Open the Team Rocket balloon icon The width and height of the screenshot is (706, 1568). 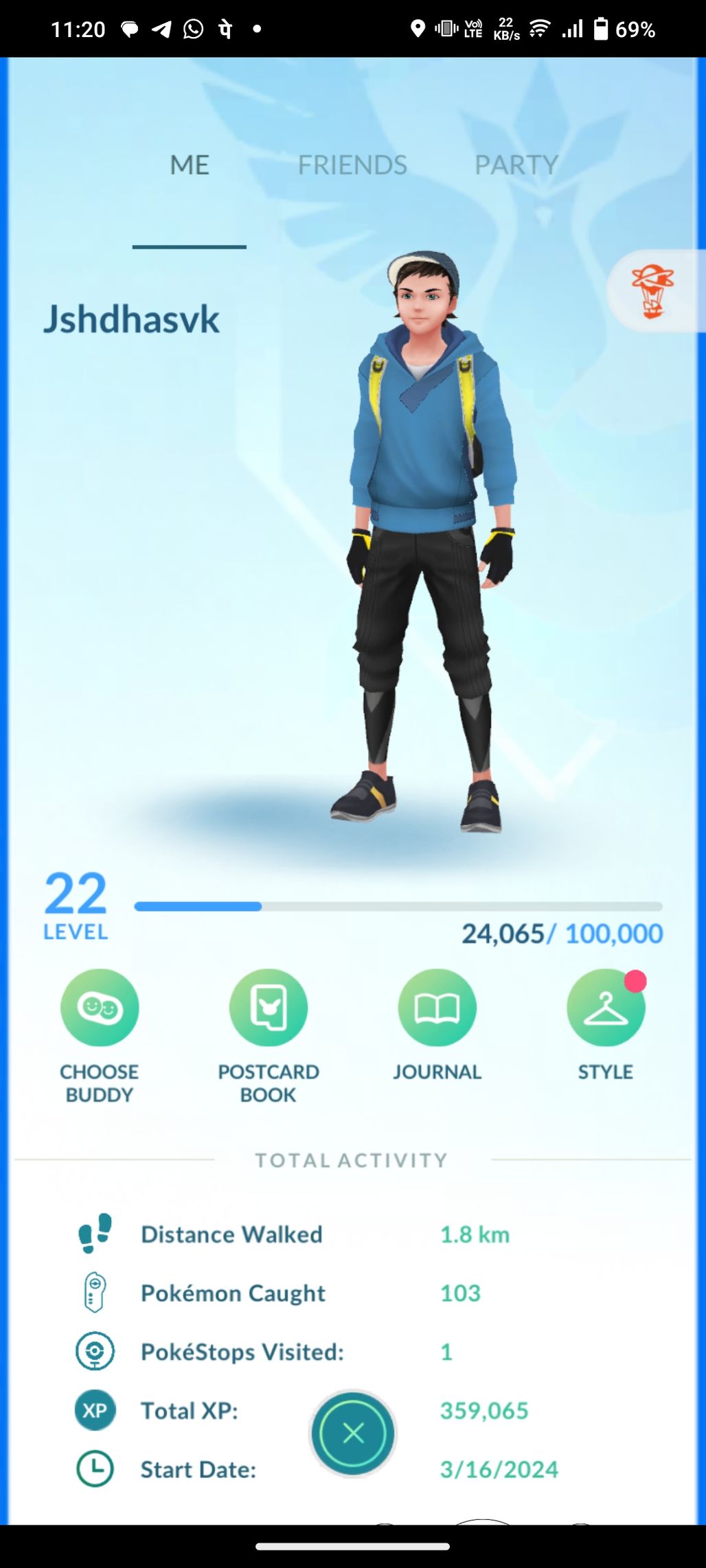pos(652,292)
